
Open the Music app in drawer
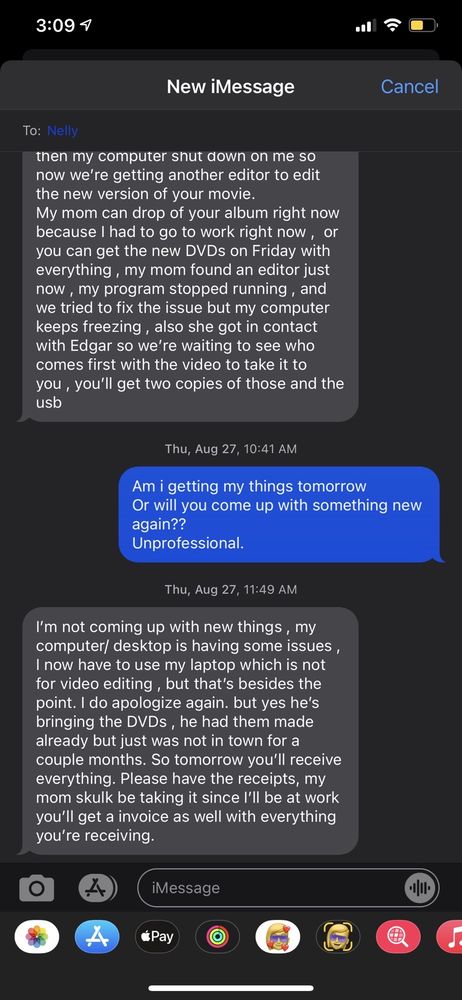[x=450, y=936]
